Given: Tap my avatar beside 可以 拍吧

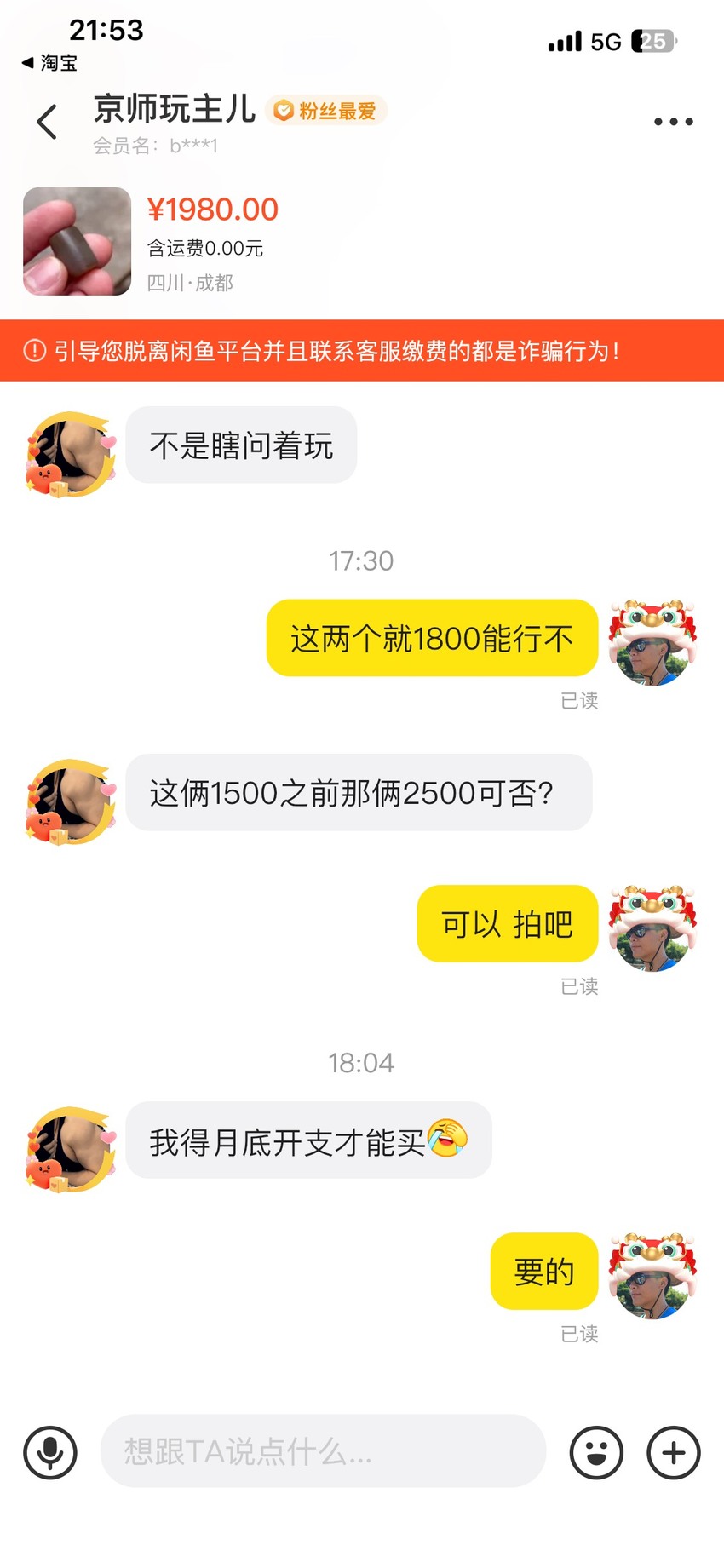Looking at the screenshot, I should point(652,928).
